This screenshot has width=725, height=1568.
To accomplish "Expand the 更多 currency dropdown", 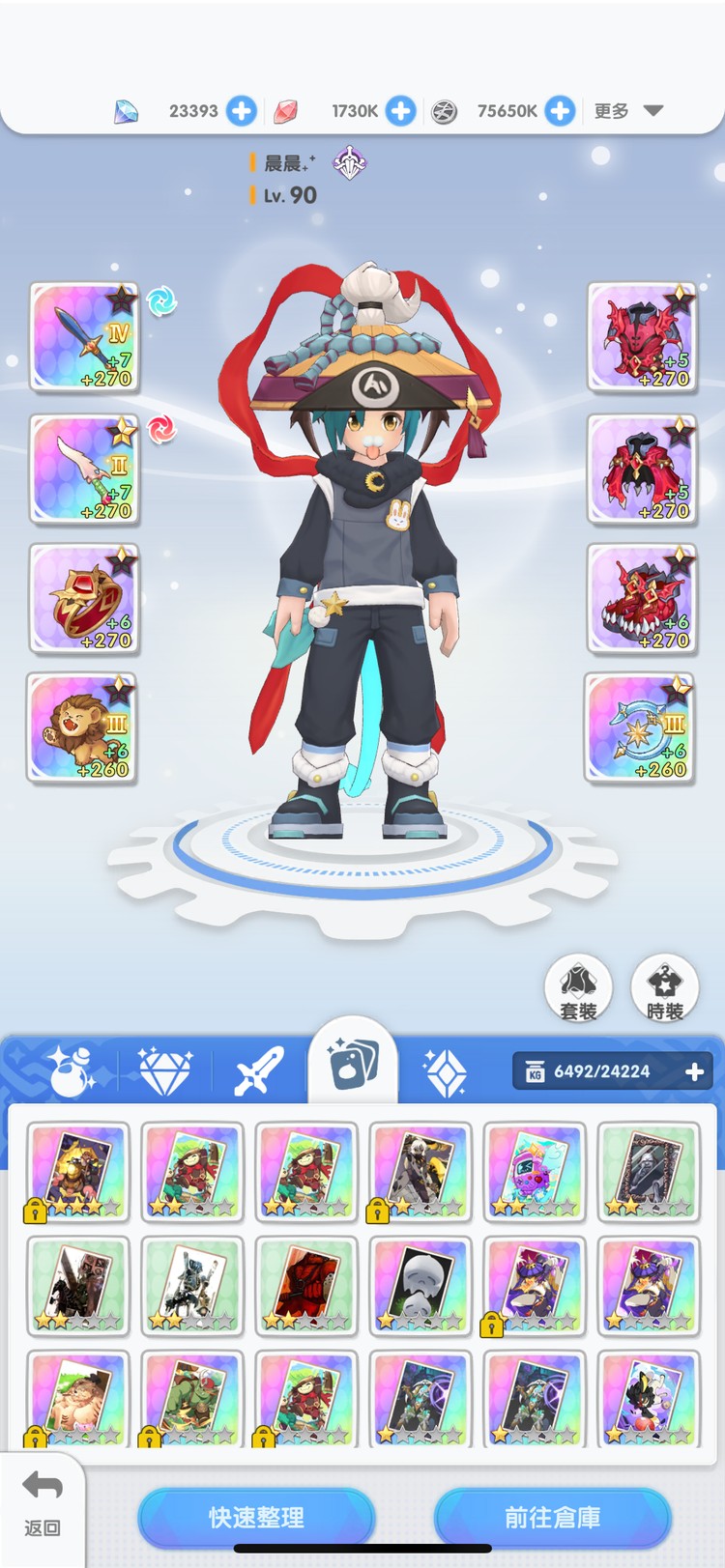I will coord(629,111).
